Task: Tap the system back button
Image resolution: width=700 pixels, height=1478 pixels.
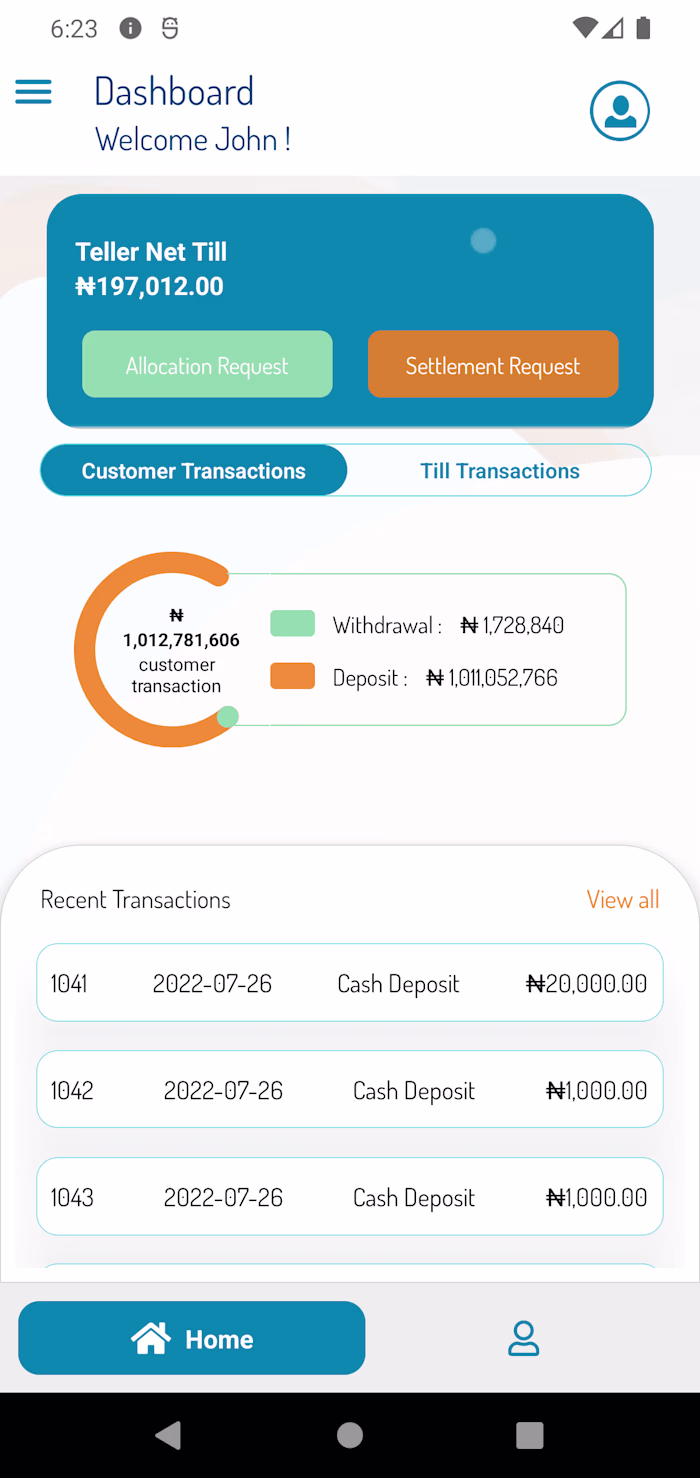Action: click(x=168, y=1436)
